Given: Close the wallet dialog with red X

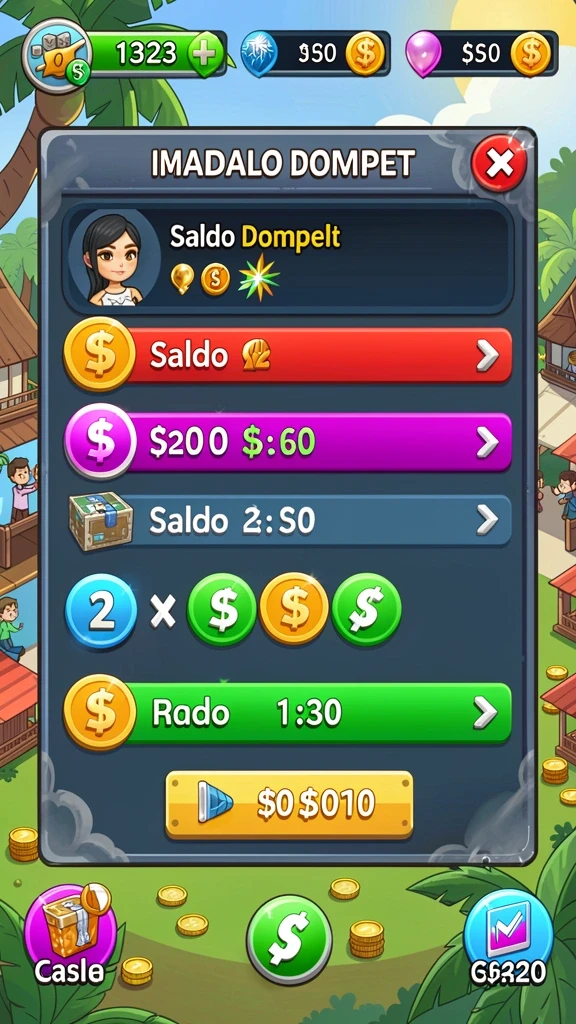Looking at the screenshot, I should pyautogui.click(x=499, y=163).
